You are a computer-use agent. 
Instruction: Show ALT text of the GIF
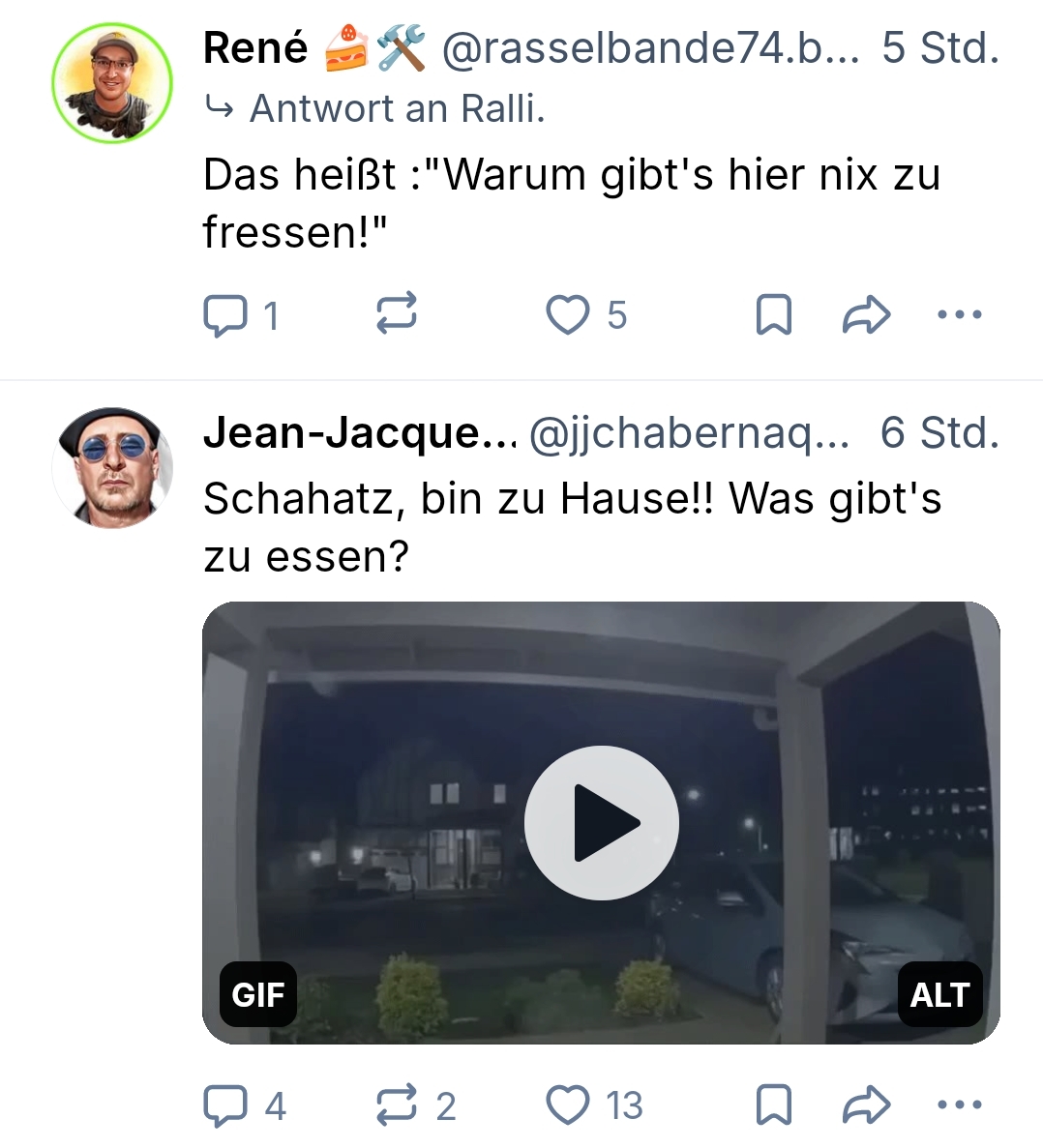coord(939,994)
